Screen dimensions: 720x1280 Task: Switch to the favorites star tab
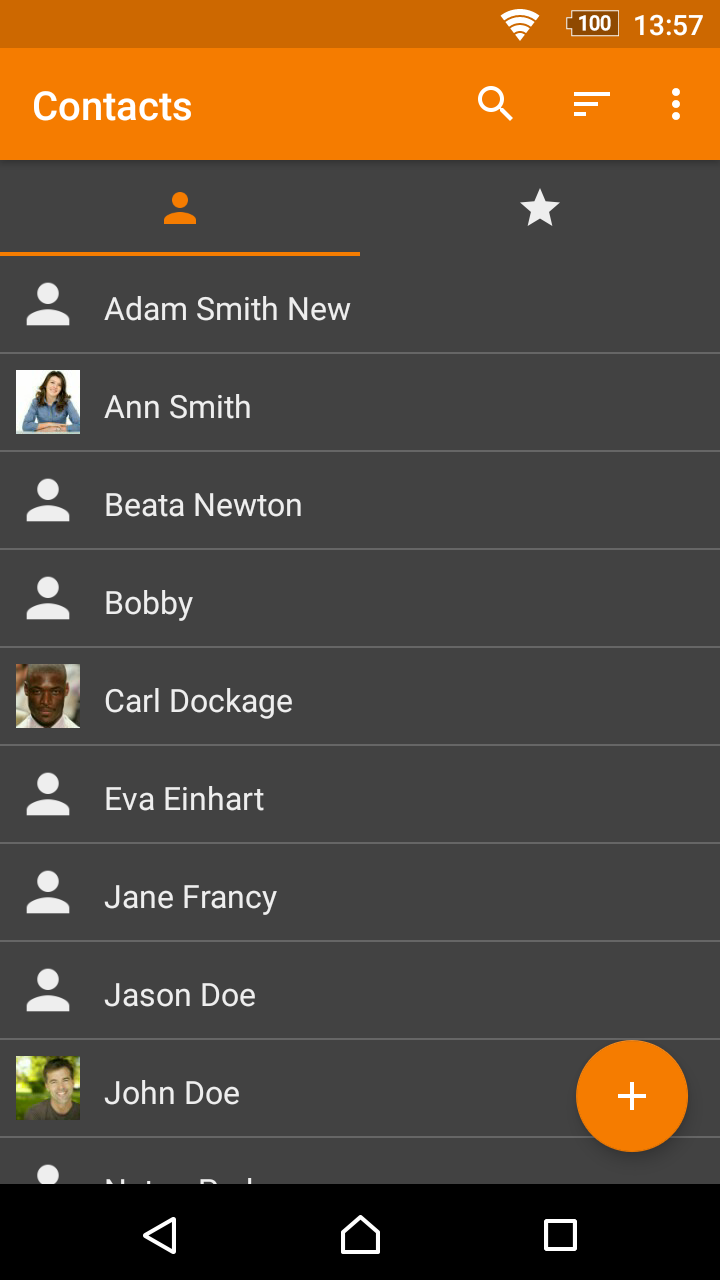(540, 208)
